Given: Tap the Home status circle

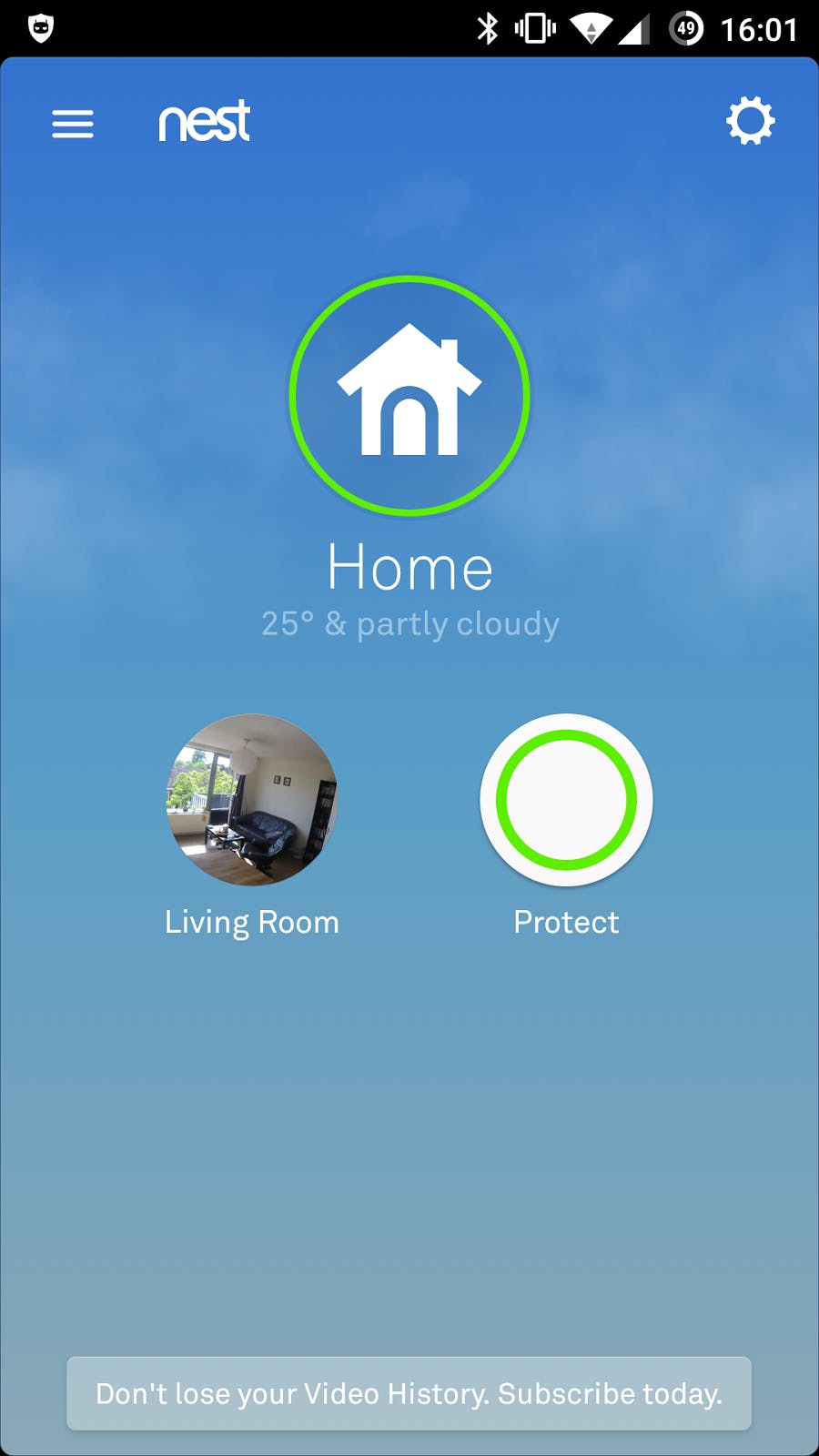Looking at the screenshot, I should point(409,396).
